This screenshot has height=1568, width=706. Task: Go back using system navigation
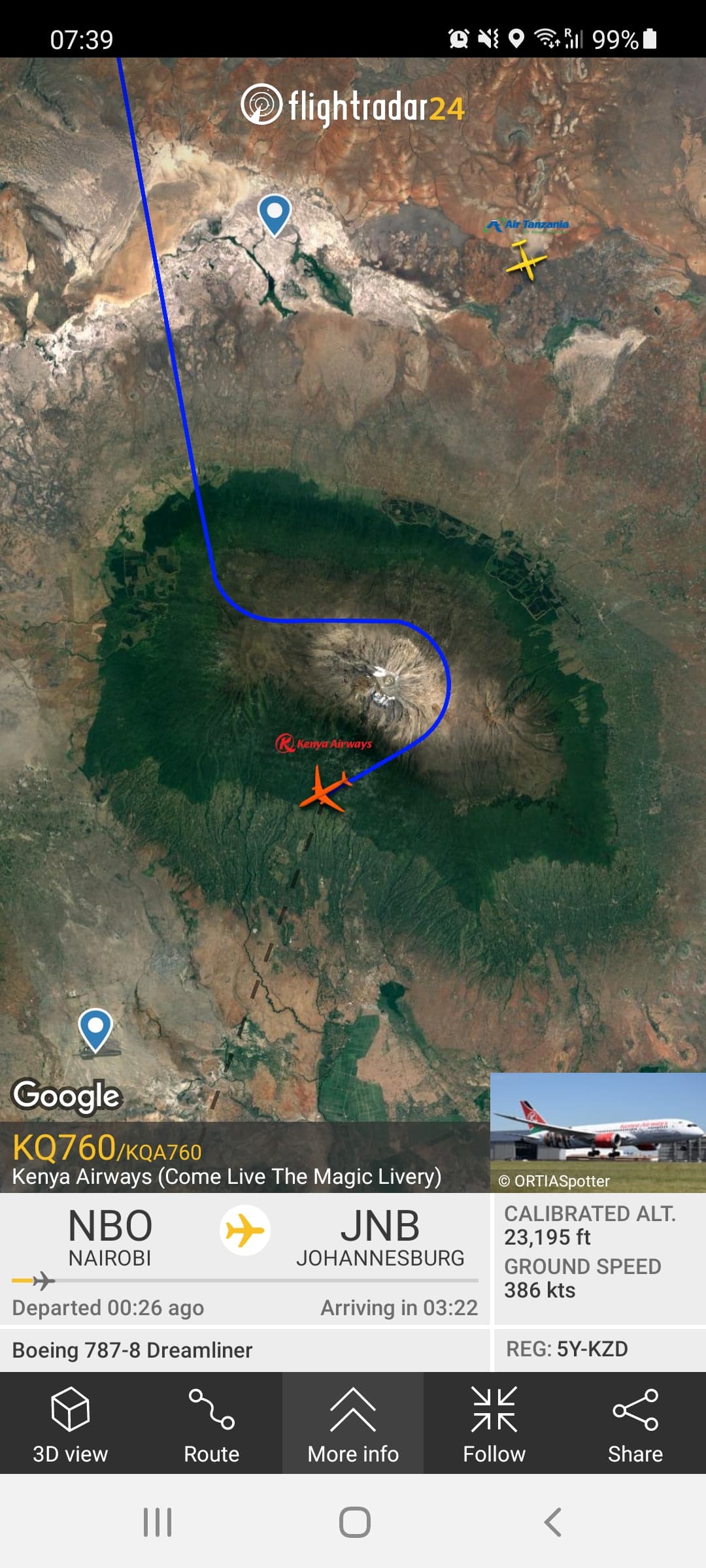pyautogui.click(x=552, y=1522)
